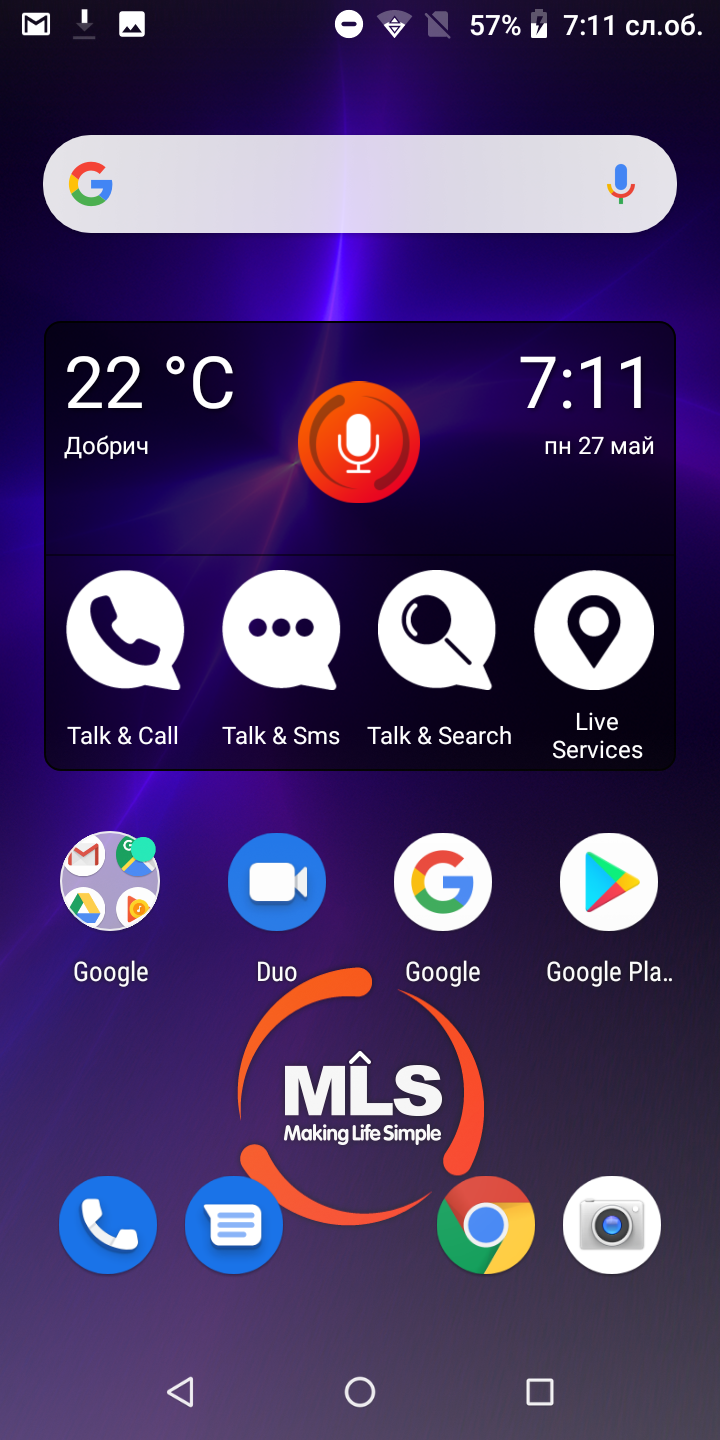
Task: Open the Phone dialer in the dock
Action: pyautogui.click(x=108, y=1225)
